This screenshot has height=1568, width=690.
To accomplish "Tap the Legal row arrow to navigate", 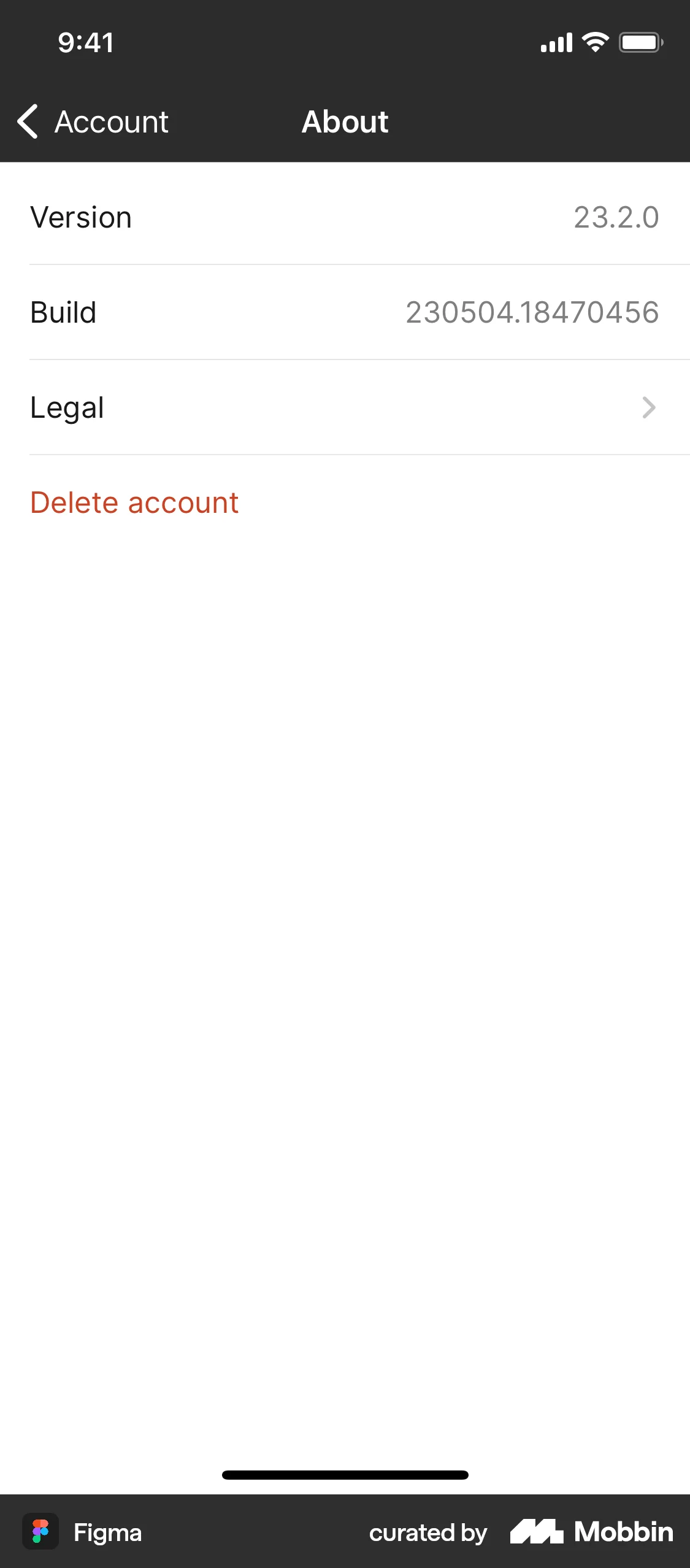I will [648, 407].
